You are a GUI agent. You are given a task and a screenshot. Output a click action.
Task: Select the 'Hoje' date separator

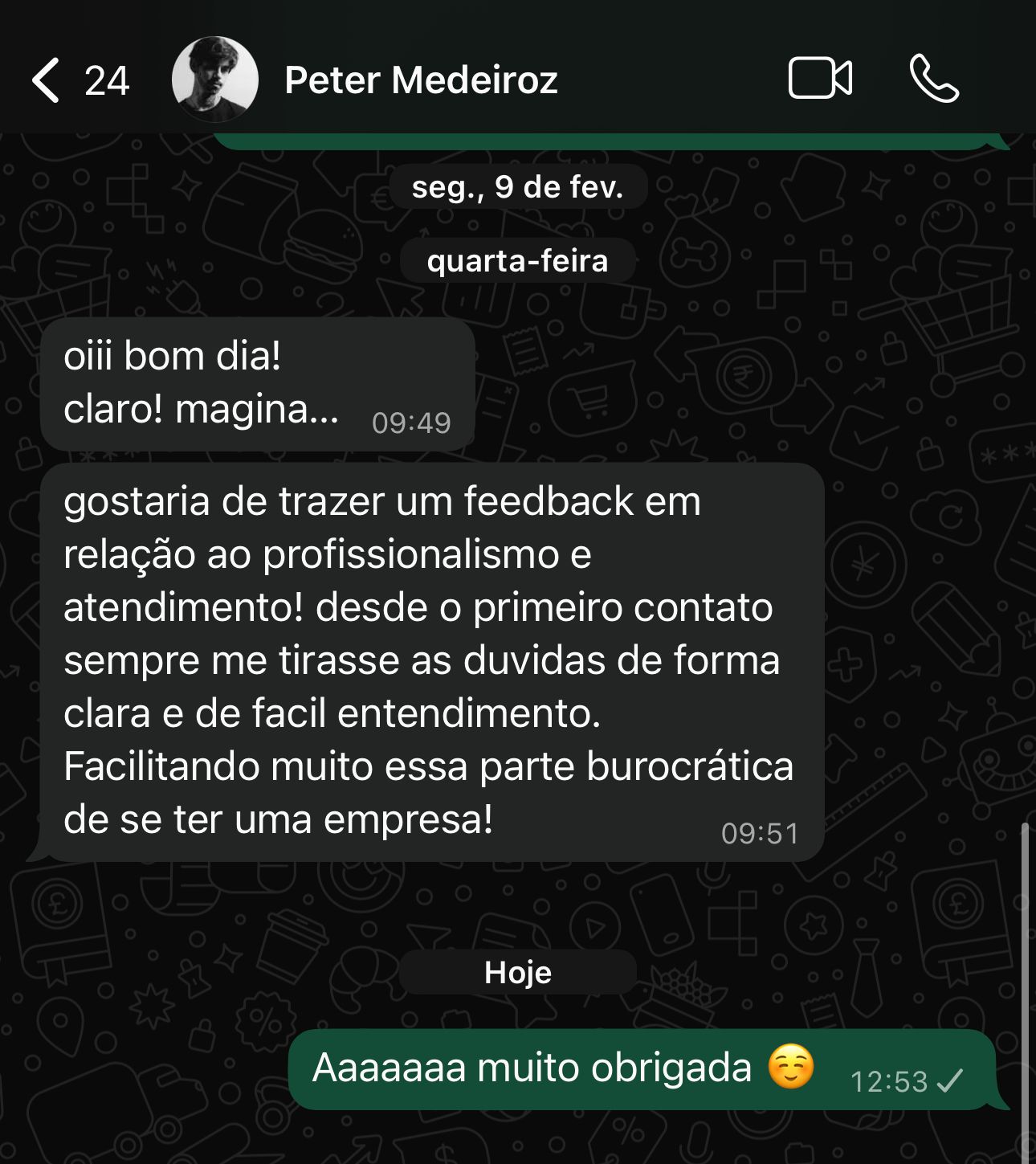point(517,972)
